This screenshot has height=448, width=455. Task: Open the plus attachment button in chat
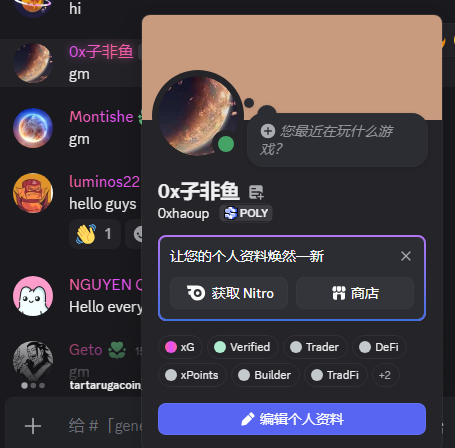(x=33, y=426)
